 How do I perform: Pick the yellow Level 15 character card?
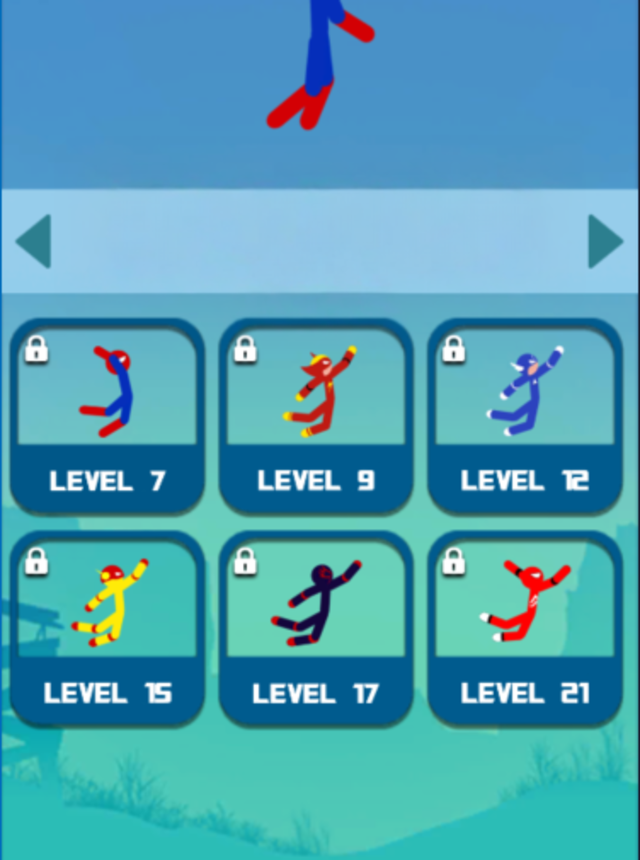click(x=108, y=628)
